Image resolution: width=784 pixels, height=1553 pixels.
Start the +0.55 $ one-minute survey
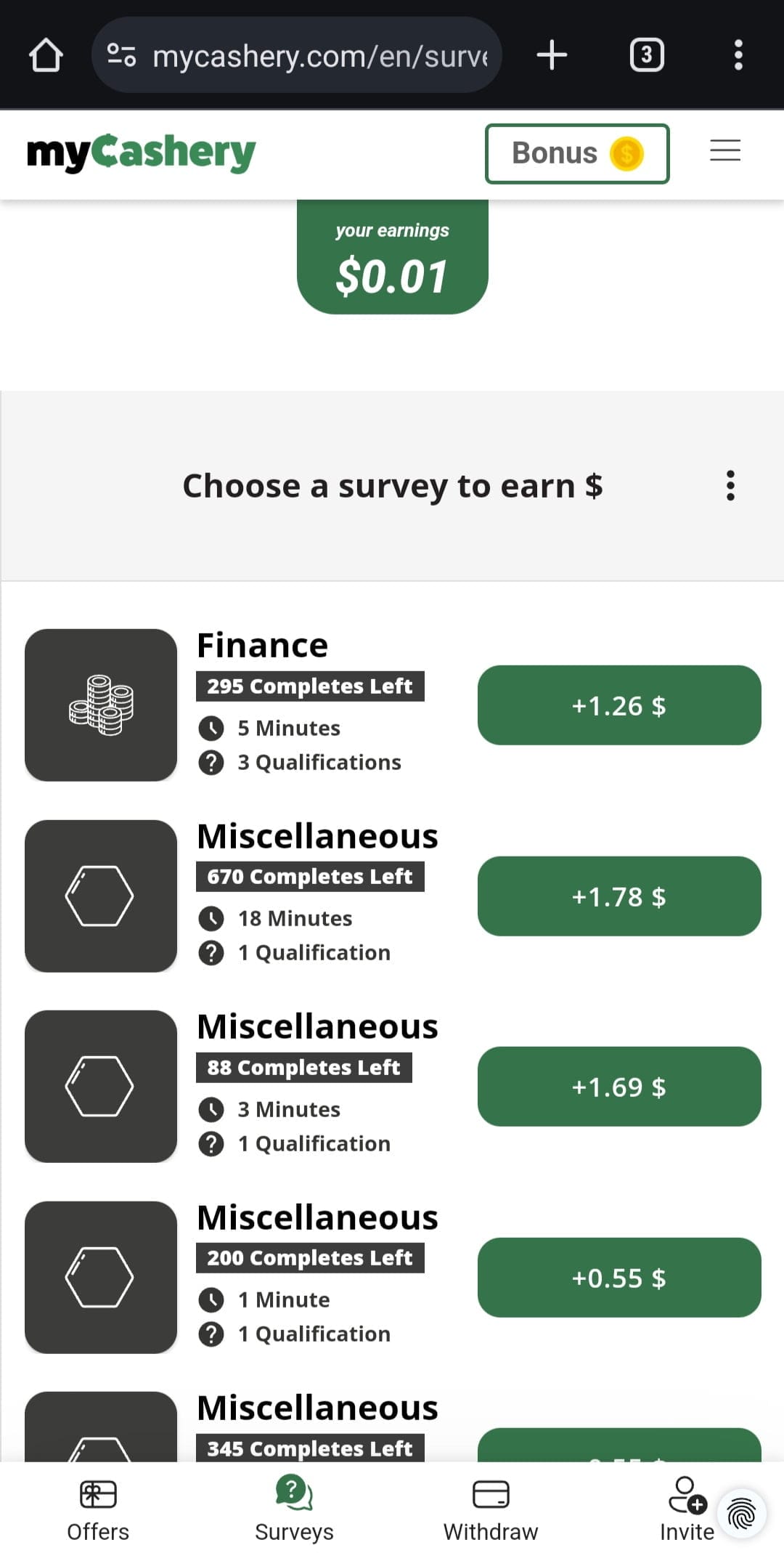619,1278
